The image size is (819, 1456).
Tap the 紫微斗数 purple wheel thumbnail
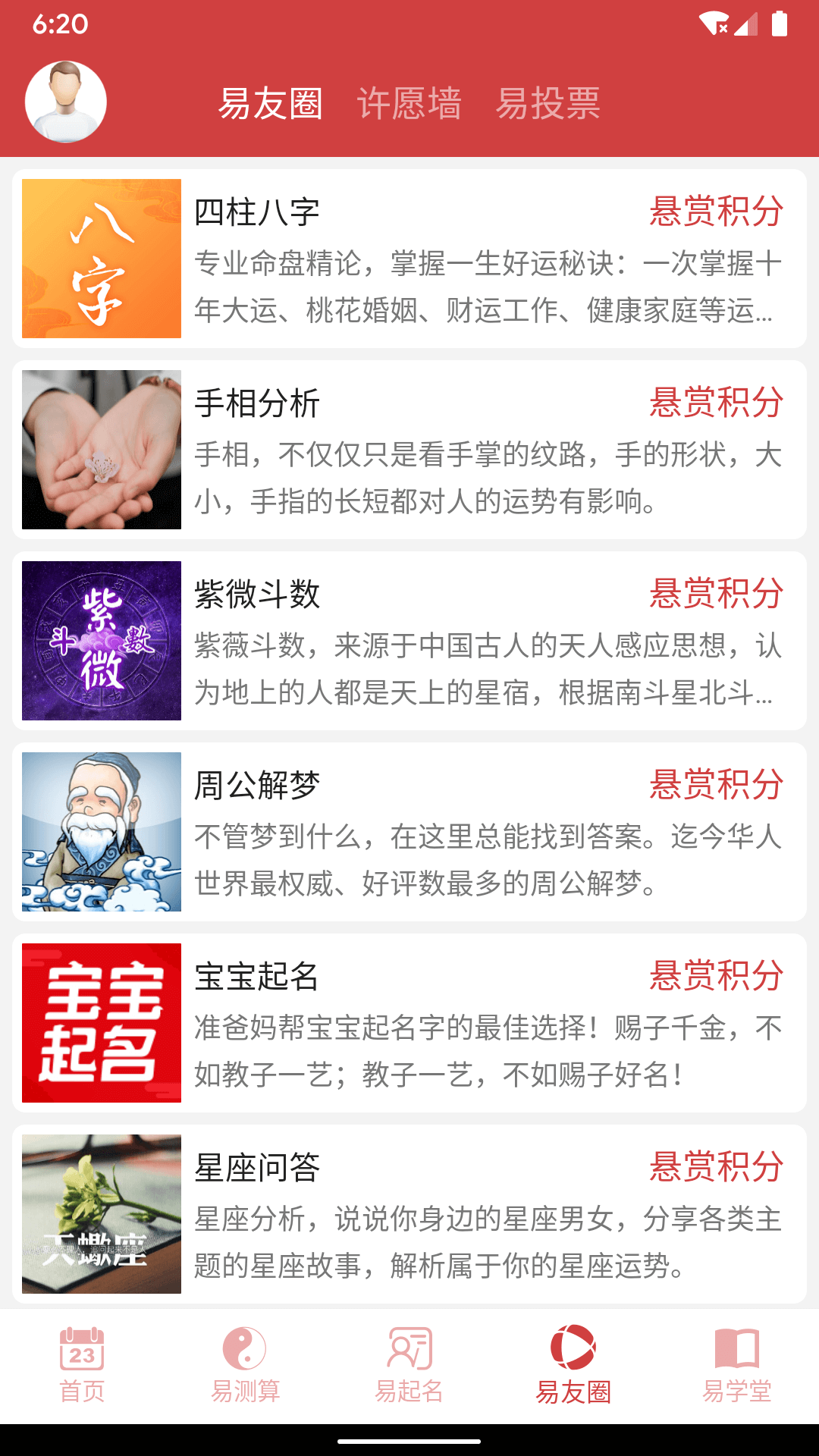tap(101, 642)
